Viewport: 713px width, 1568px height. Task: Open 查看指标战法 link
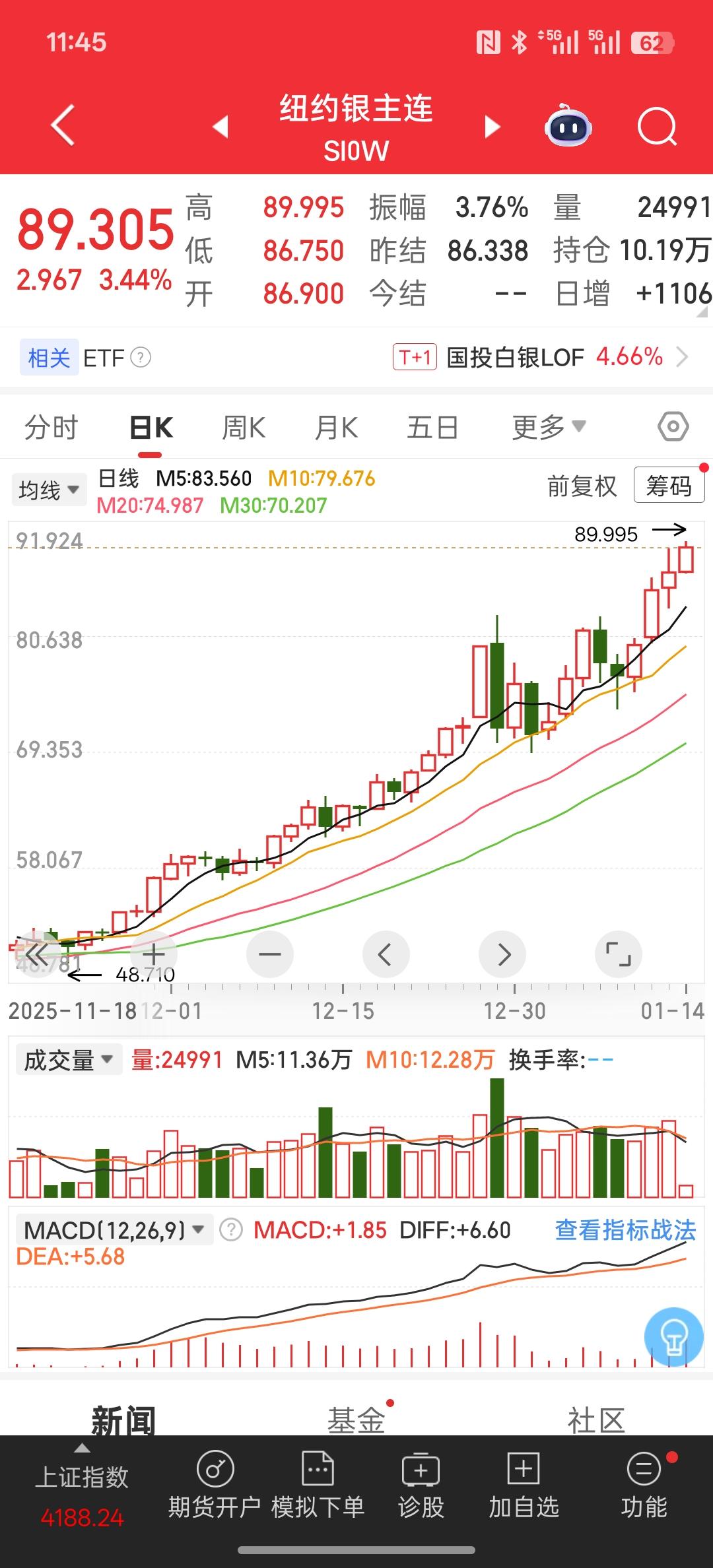tap(625, 1230)
